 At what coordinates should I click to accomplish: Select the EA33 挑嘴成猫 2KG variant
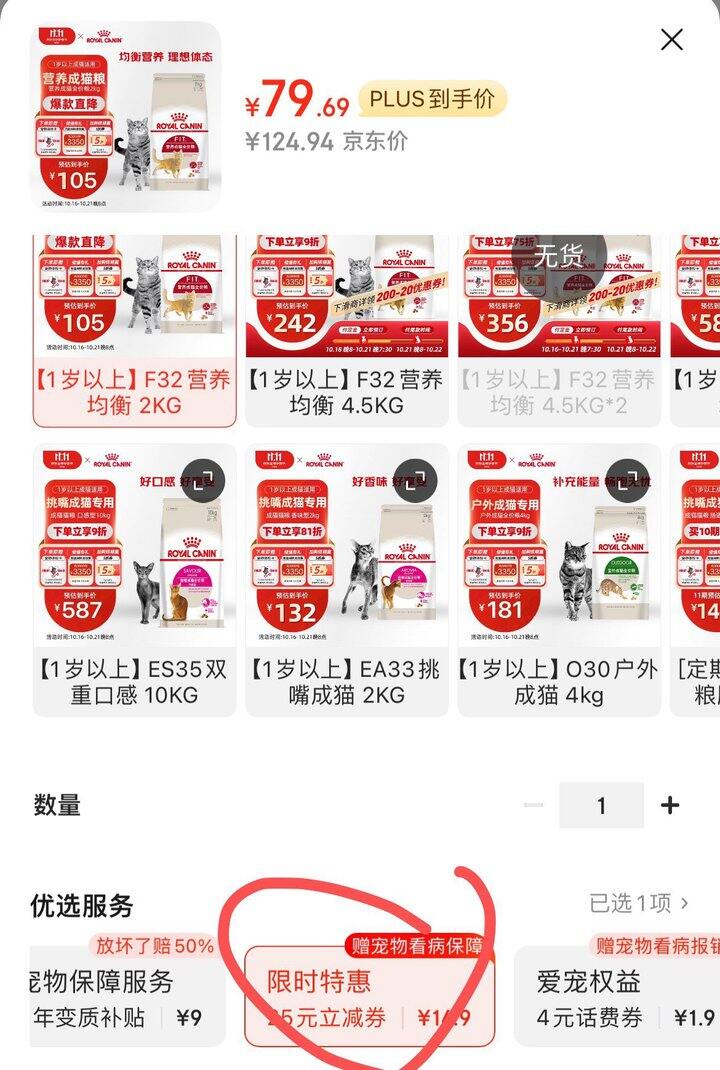346,580
